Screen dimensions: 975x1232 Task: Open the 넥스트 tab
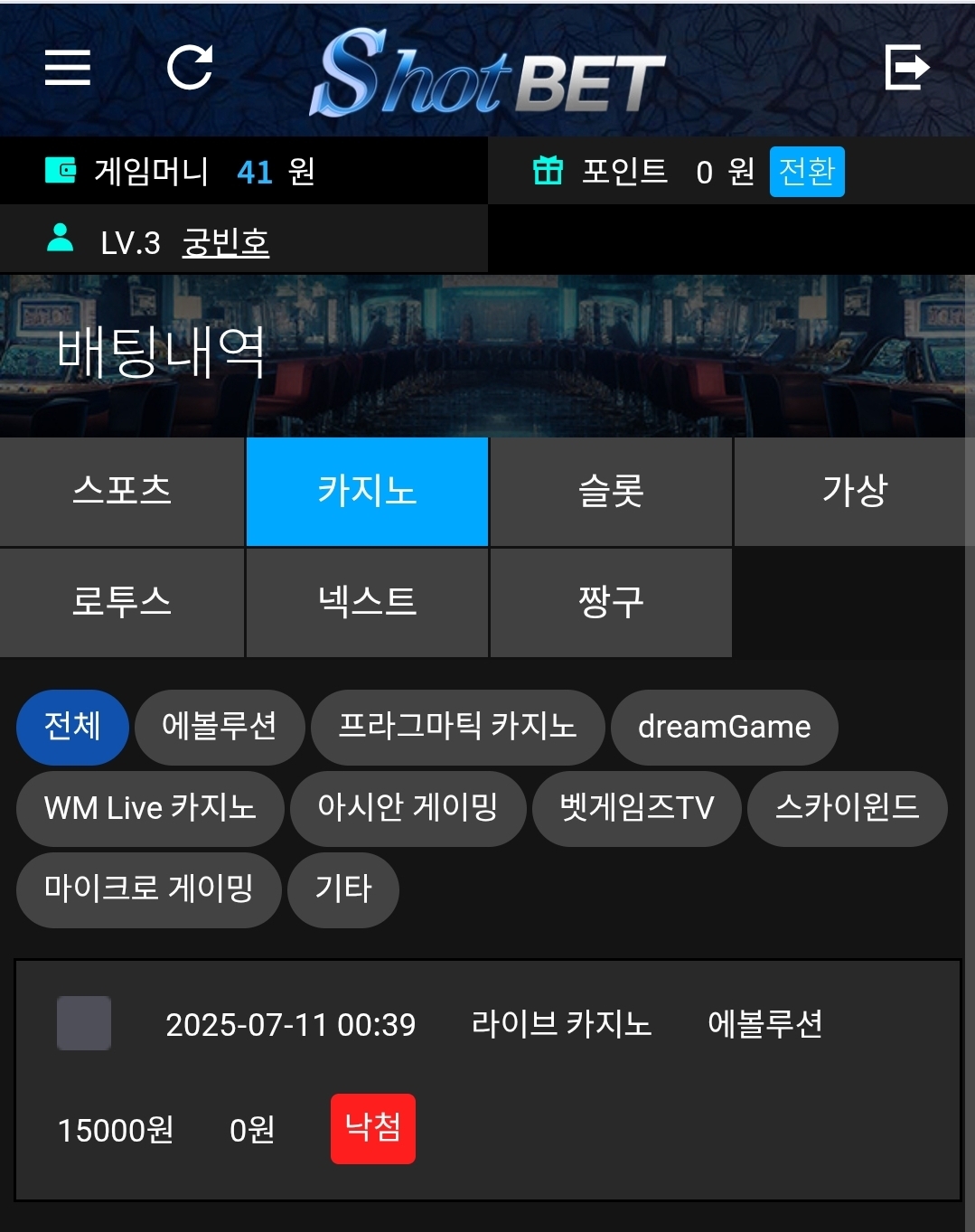pyautogui.click(x=367, y=602)
